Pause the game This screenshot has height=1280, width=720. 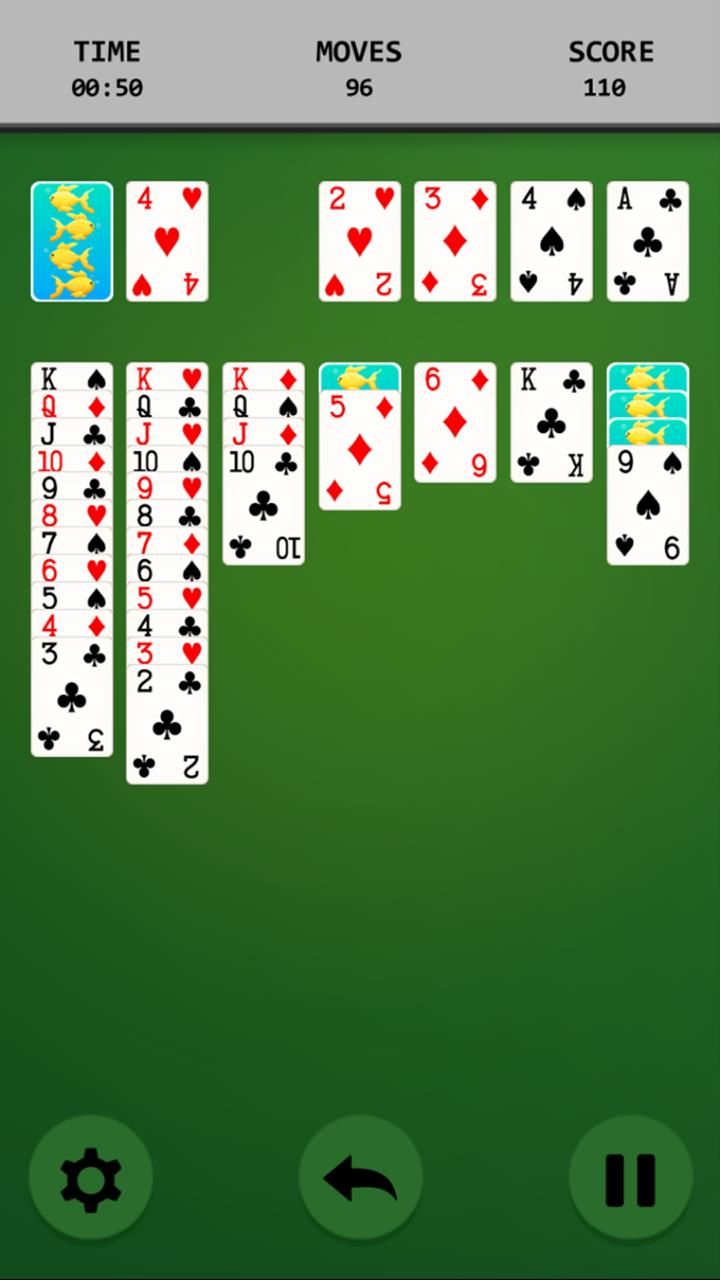tap(630, 1178)
